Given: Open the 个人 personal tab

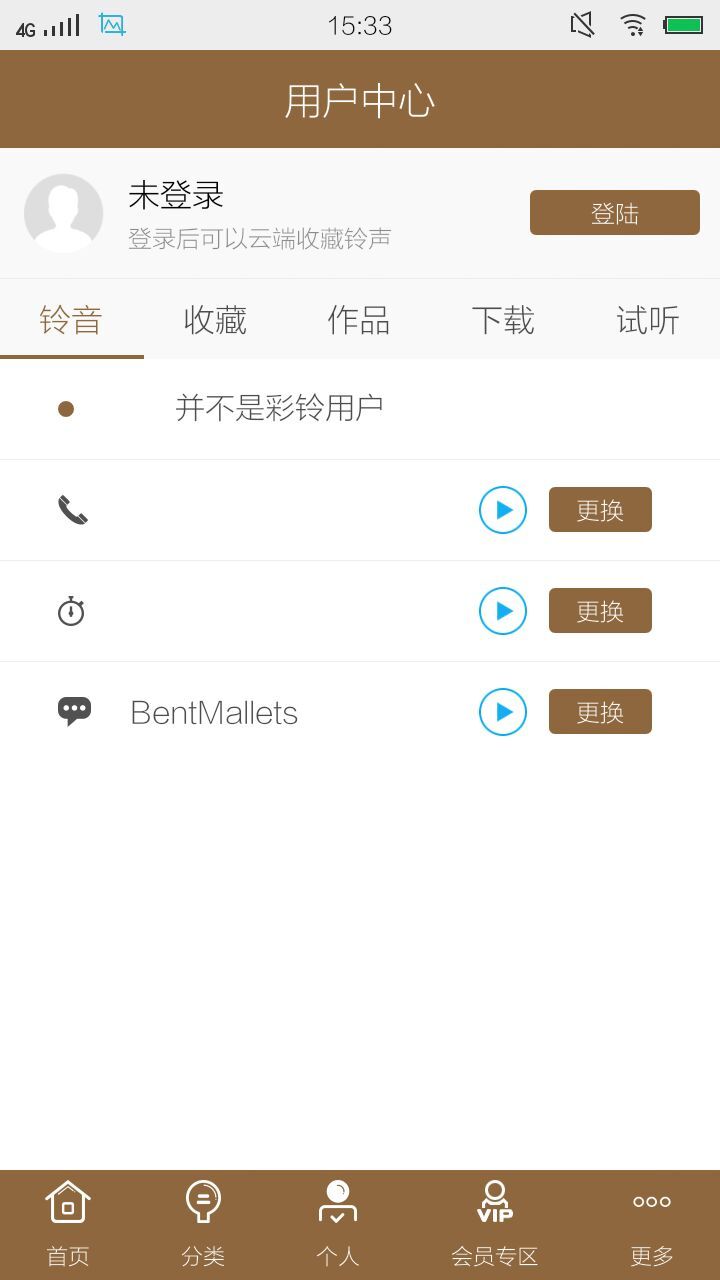Looking at the screenshot, I should pos(338,1224).
